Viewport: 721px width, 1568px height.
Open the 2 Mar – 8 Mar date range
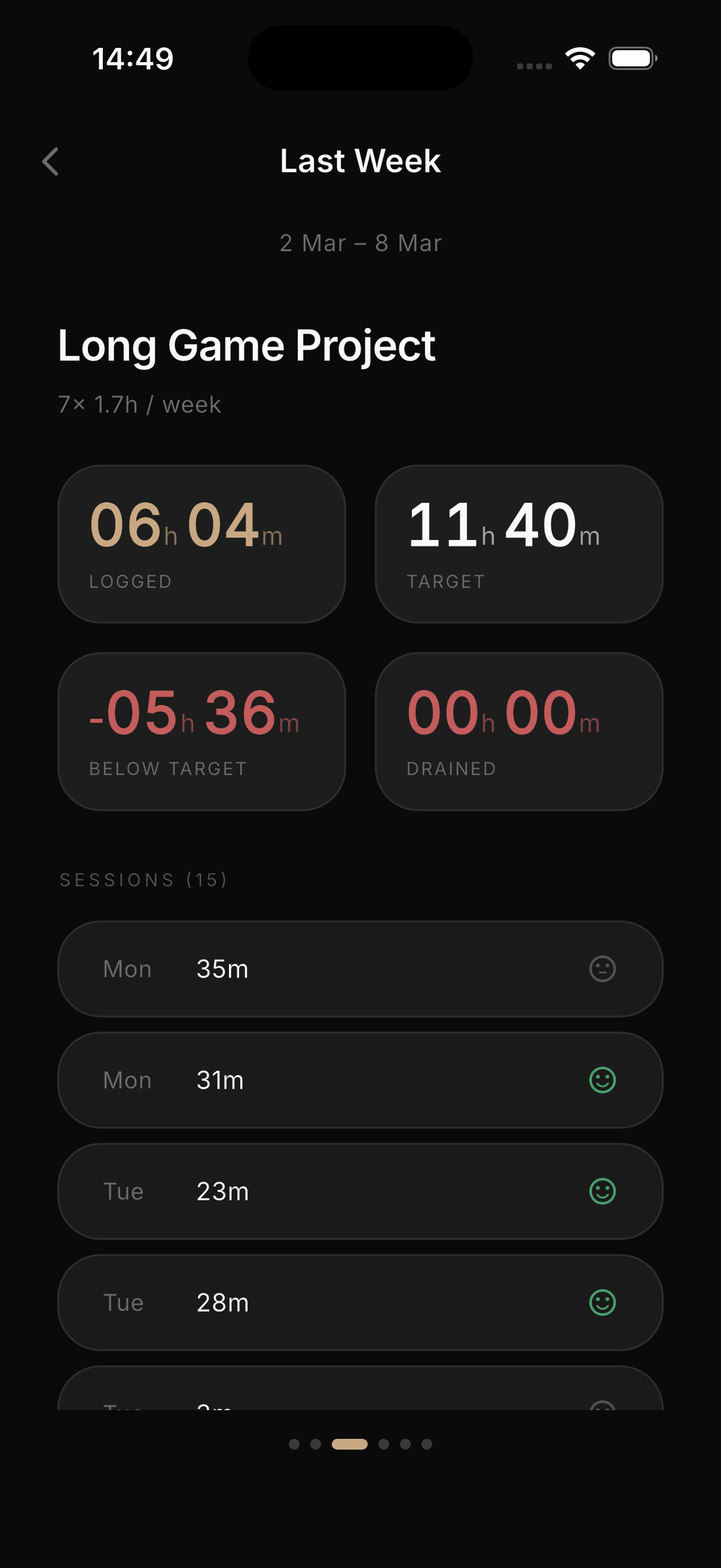pyautogui.click(x=360, y=242)
